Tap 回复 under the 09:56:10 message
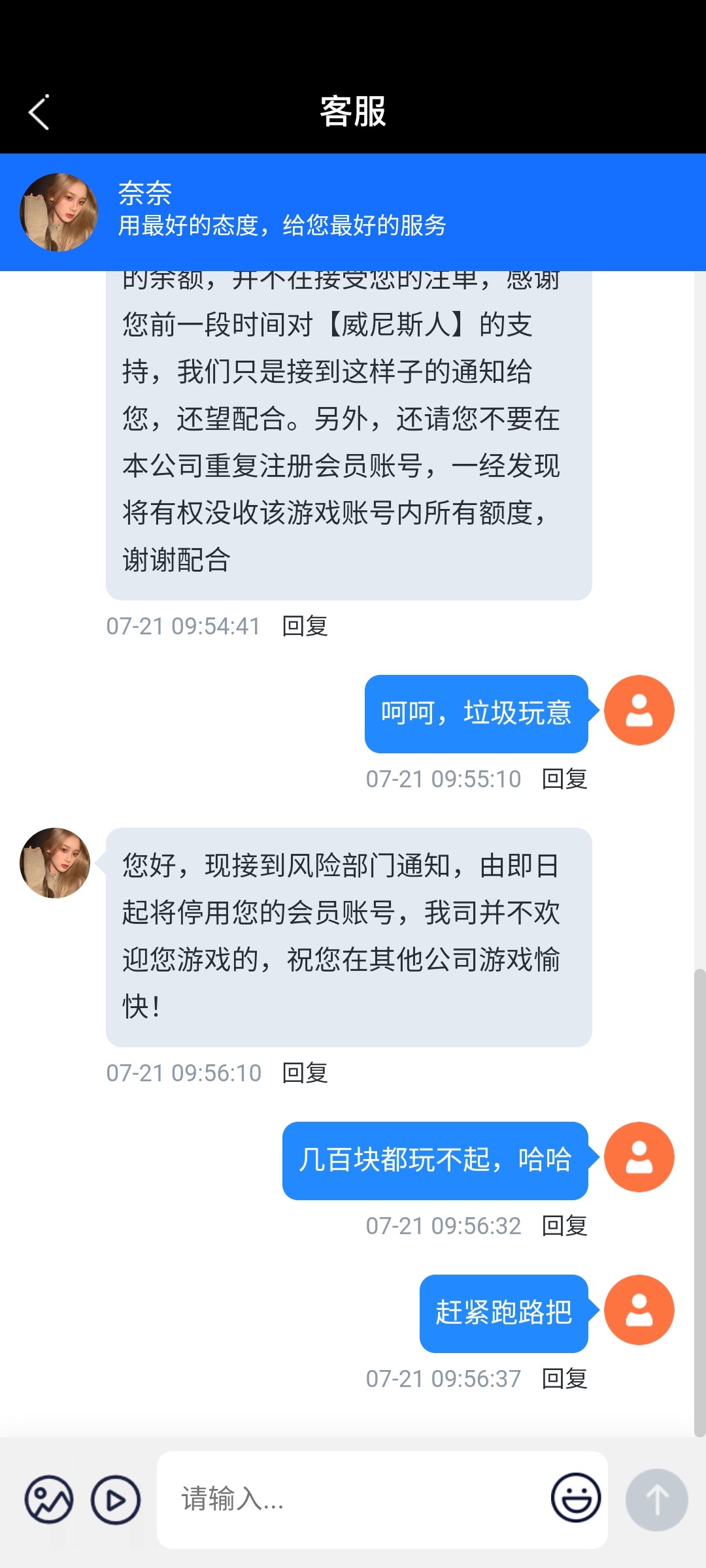 coord(305,1073)
